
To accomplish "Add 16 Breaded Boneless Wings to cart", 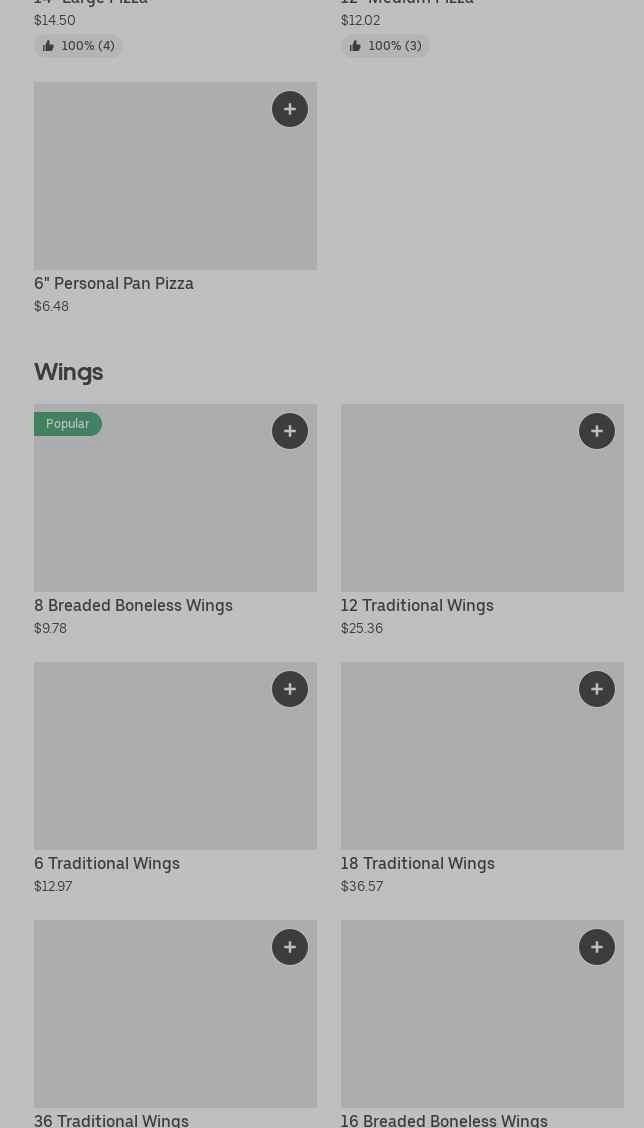I will (x=597, y=947).
